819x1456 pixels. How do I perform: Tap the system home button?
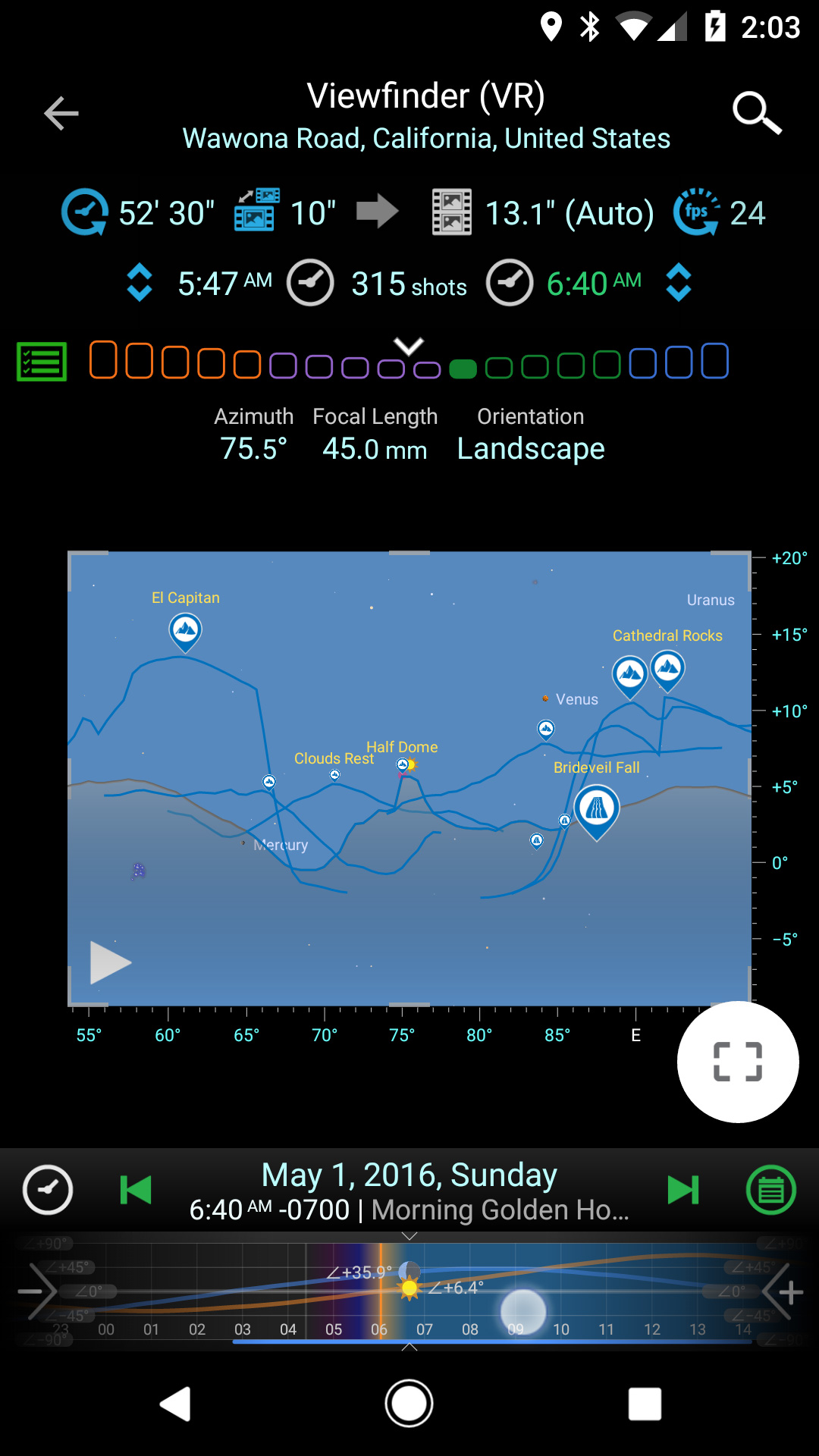[409, 1404]
